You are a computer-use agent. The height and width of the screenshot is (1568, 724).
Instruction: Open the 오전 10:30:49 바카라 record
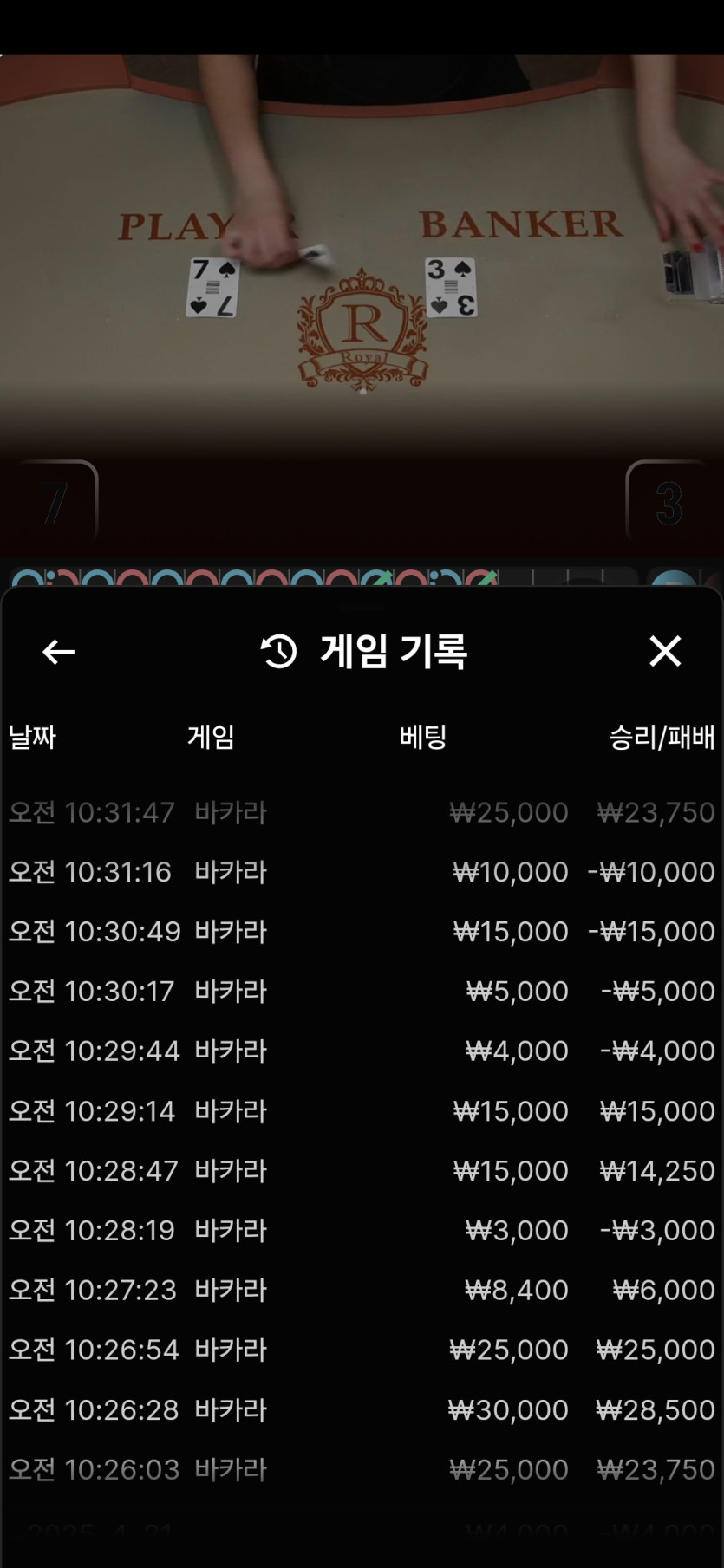[361, 932]
